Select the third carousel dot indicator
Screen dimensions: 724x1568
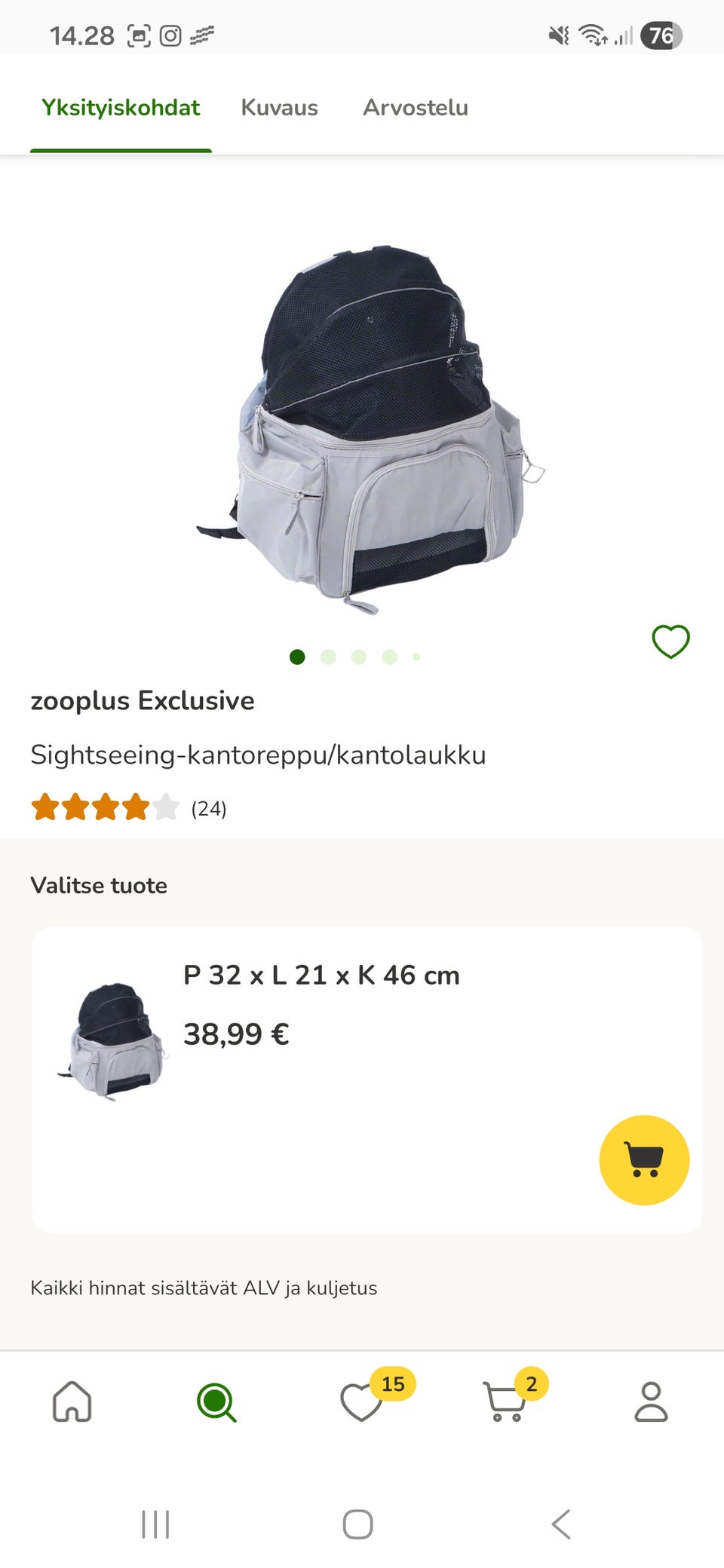358,658
